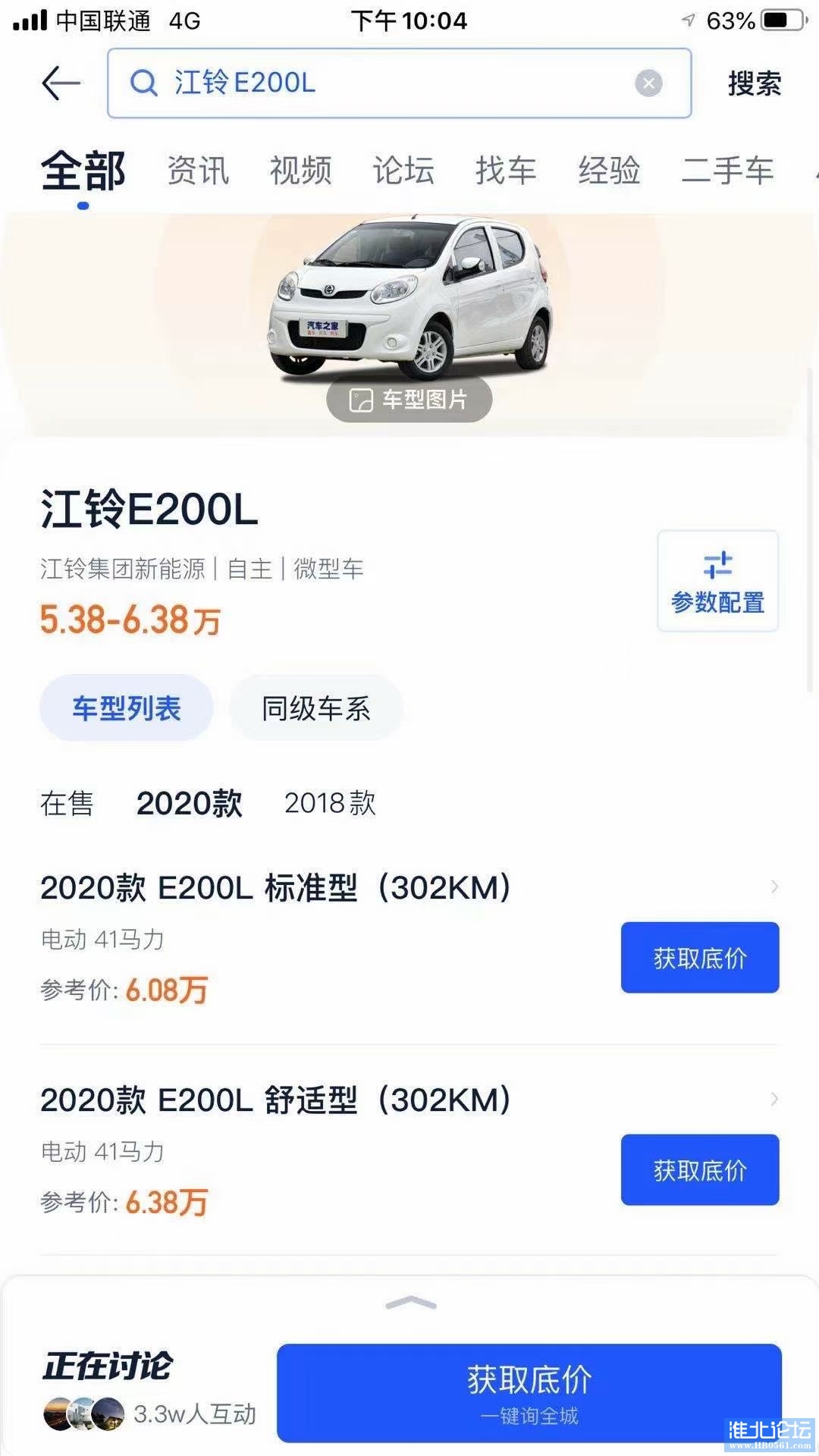This screenshot has width=819, height=1456.
Task: Go back using the arrow icon
Action: coord(61,83)
